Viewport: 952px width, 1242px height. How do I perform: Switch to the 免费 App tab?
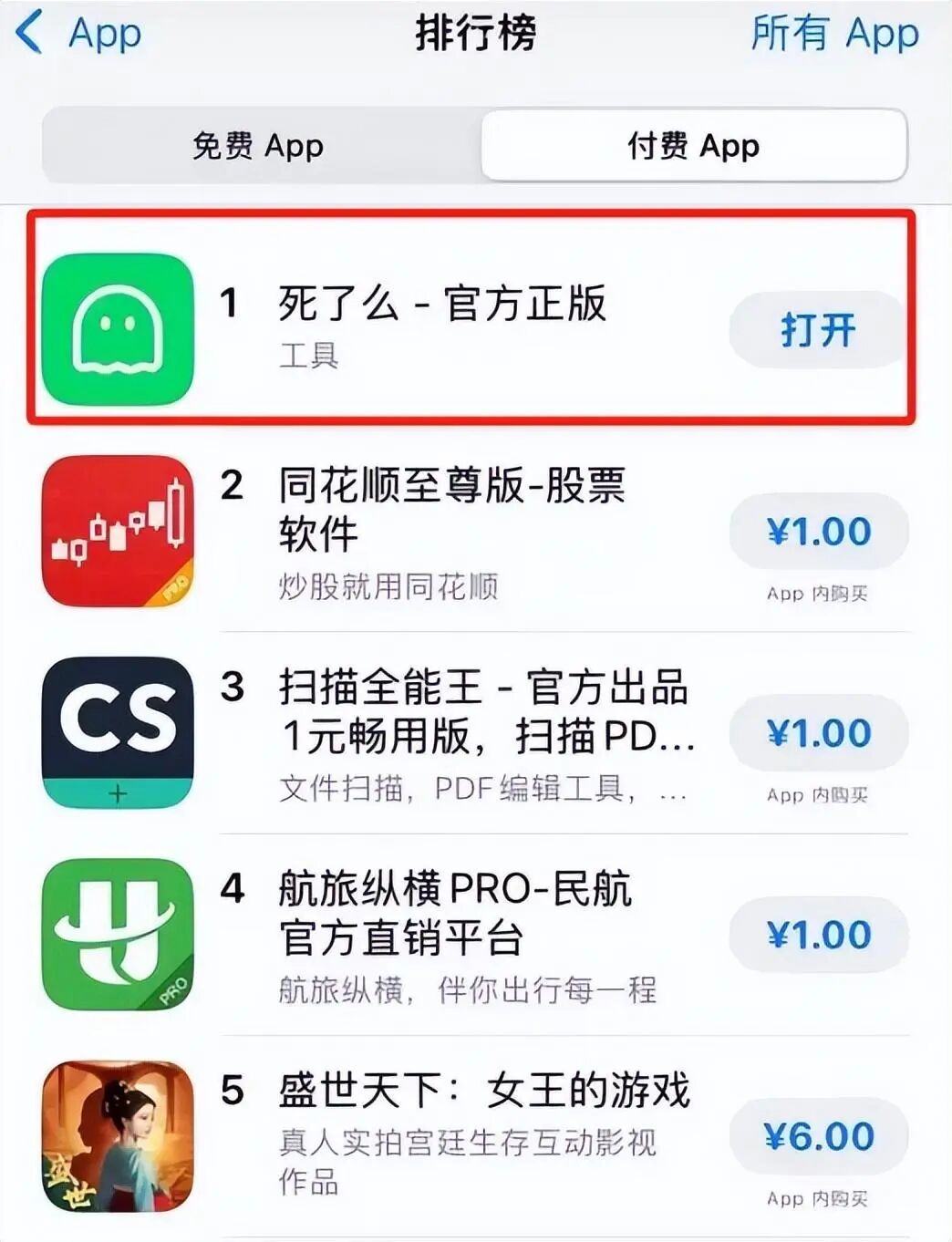coord(258,146)
